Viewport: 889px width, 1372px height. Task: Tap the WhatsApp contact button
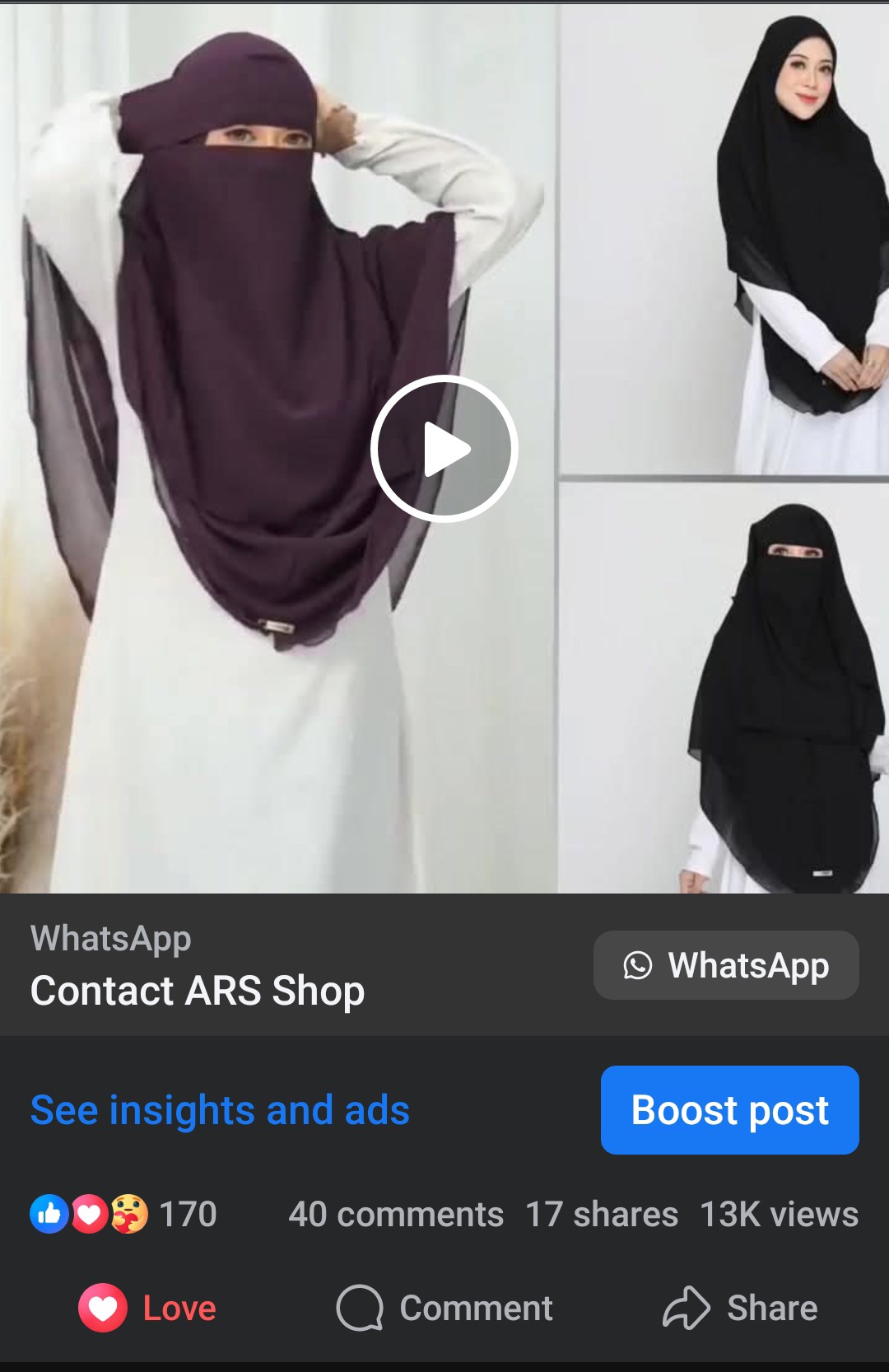[726, 965]
